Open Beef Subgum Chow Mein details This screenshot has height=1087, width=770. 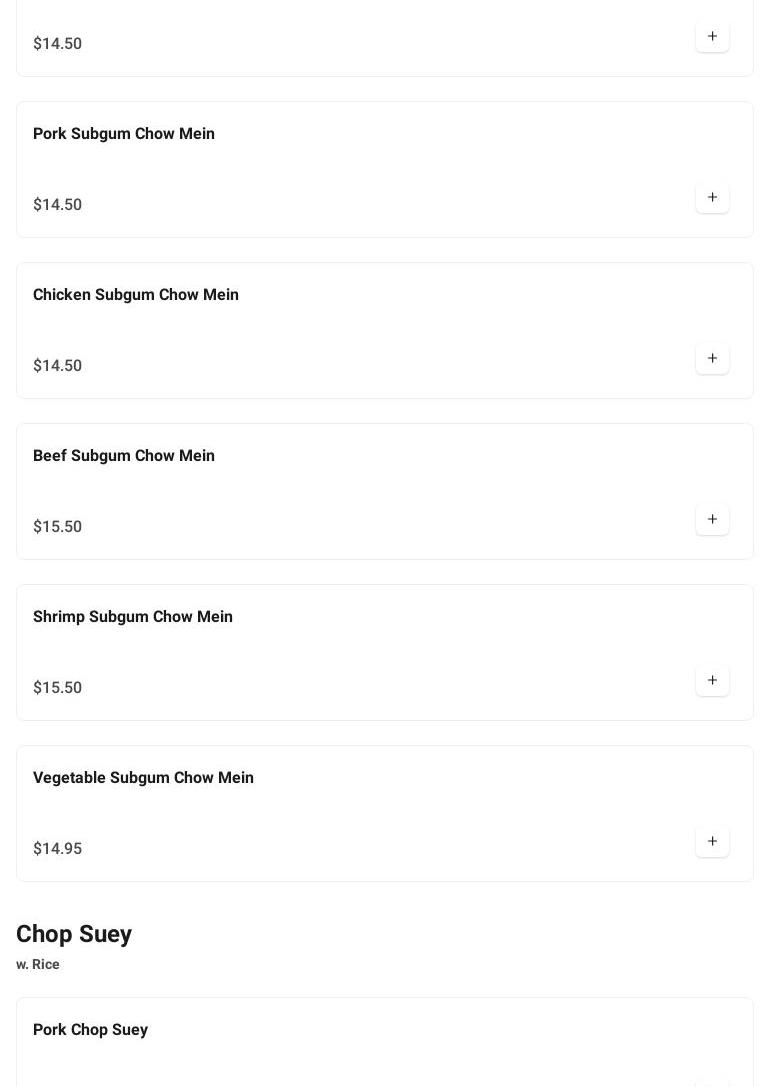click(124, 456)
